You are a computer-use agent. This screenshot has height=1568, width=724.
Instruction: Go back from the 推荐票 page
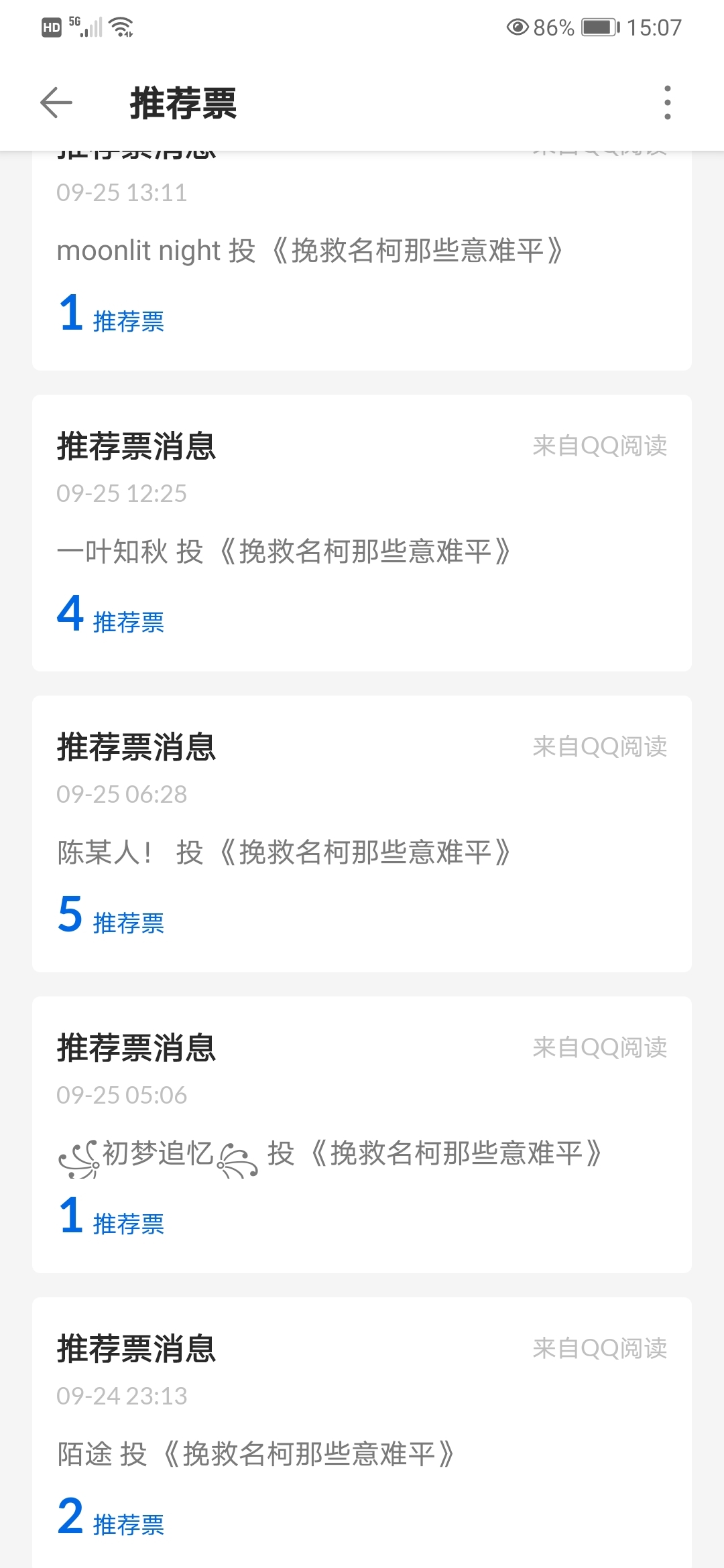tap(56, 103)
